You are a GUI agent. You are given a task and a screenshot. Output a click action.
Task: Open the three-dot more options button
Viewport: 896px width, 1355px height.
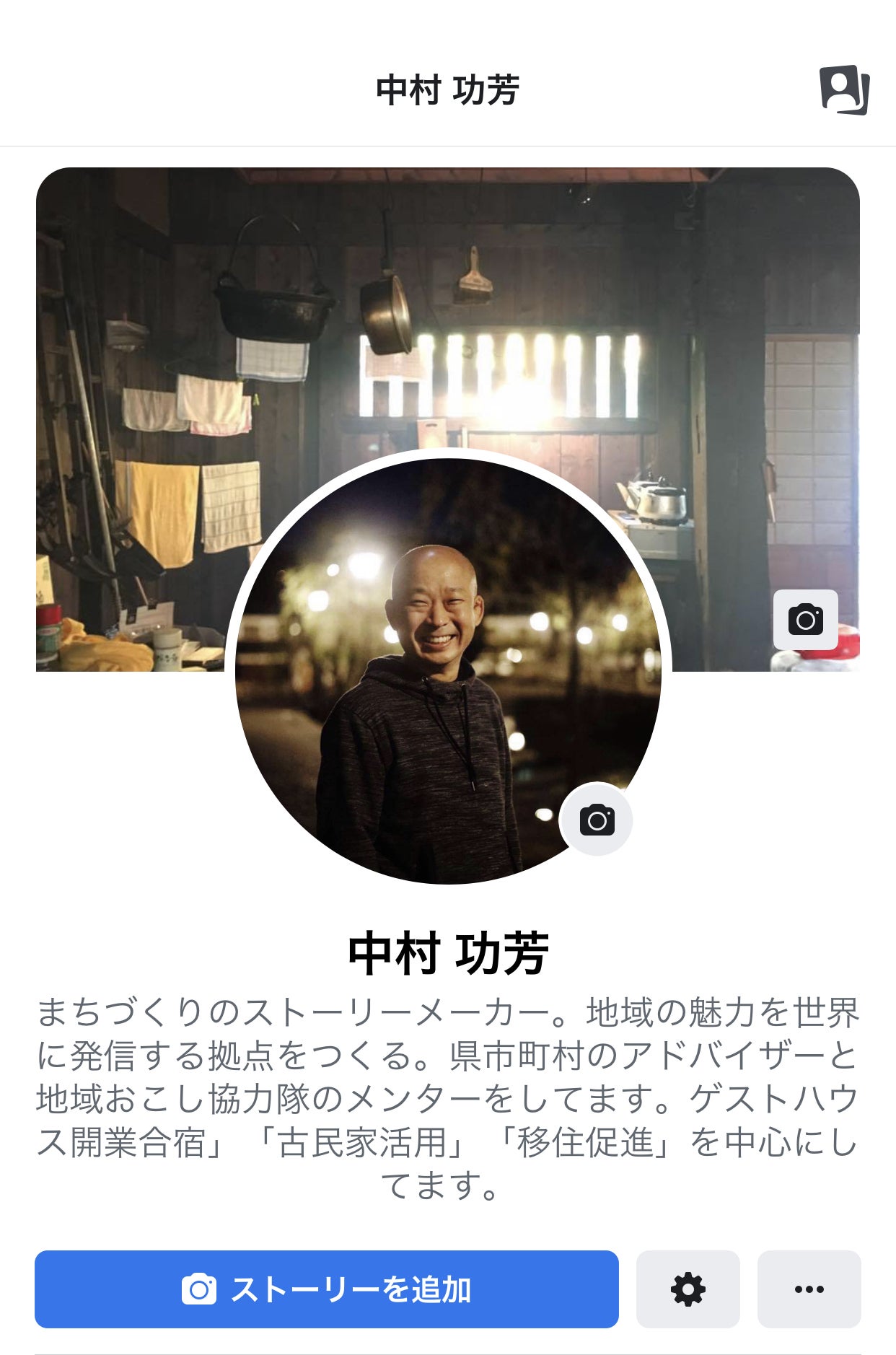click(x=809, y=1289)
